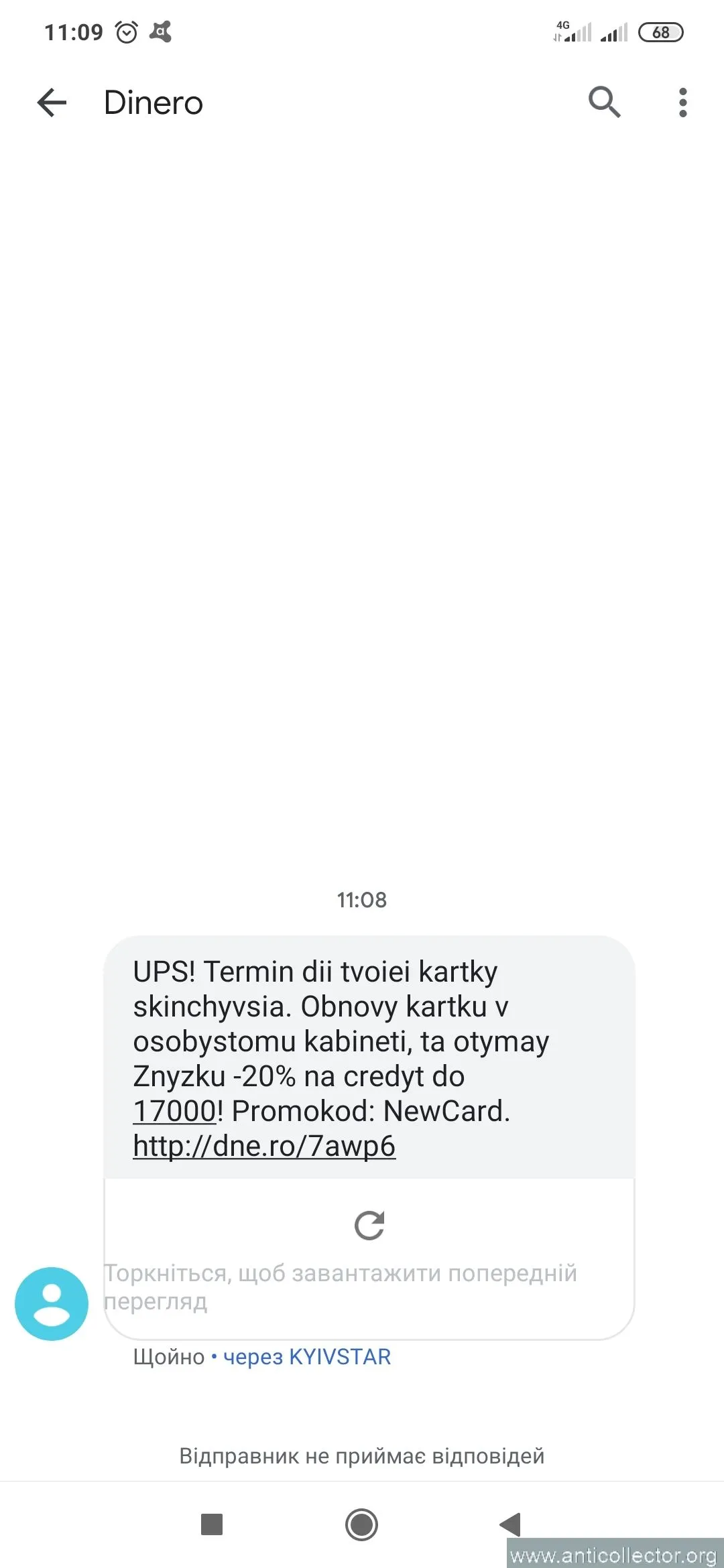Image resolution: width=724 pixels, height=1568 pixels.
Task: Search within the Dinero conversation
Action: pyautogui.click(x=604, y=103)
